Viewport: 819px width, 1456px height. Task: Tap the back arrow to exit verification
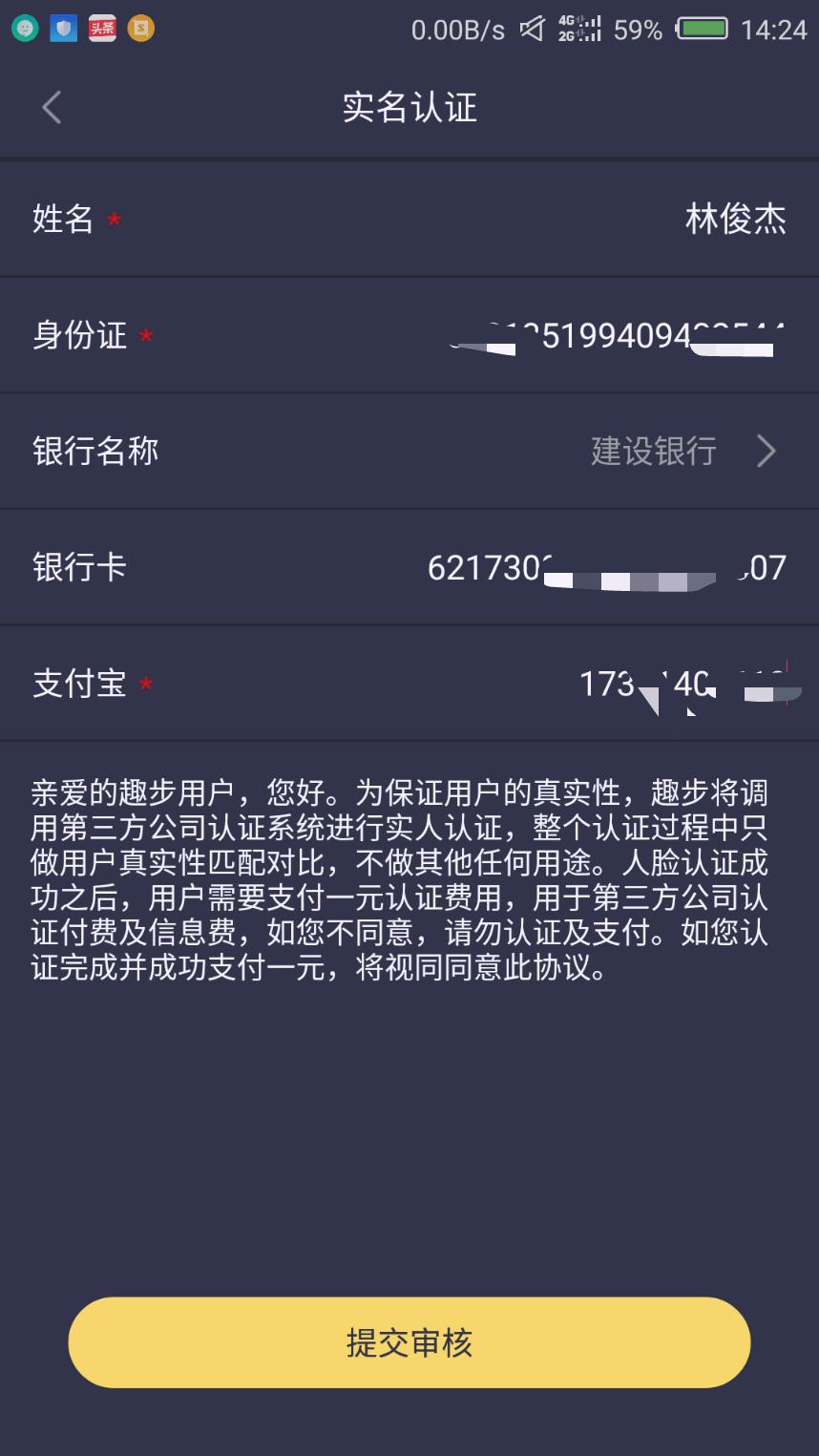(x=51, y=108)
